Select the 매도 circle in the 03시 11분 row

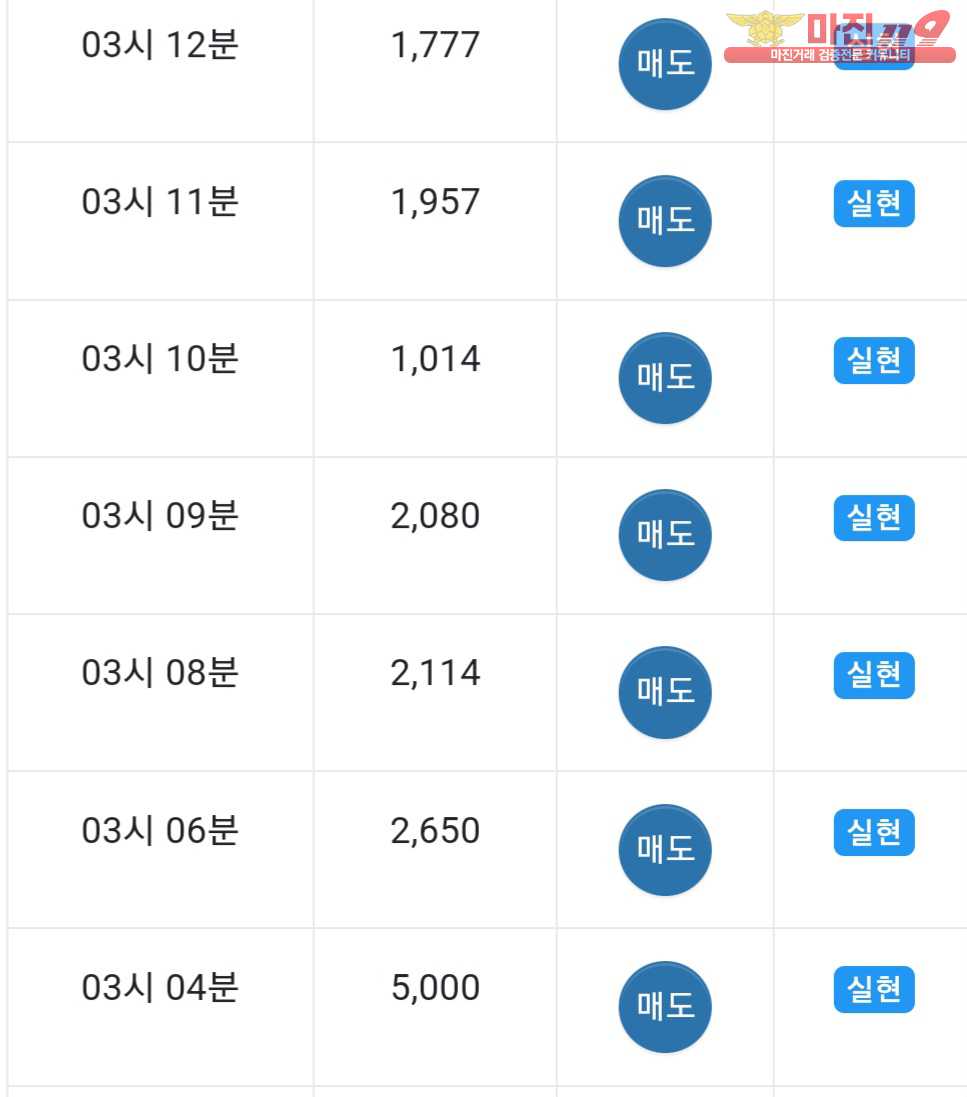coord(665,220)
